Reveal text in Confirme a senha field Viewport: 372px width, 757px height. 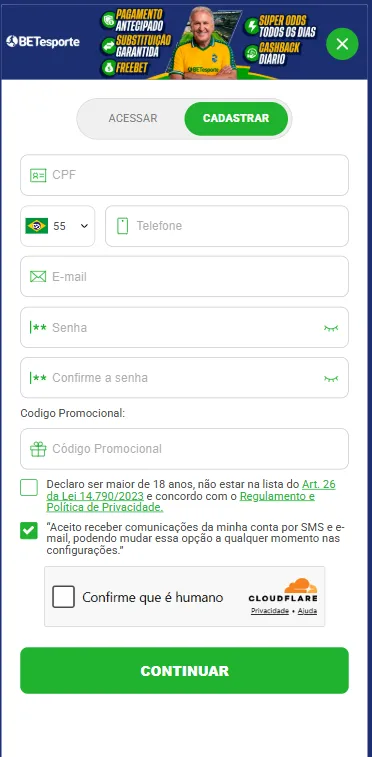click(331, 378)
